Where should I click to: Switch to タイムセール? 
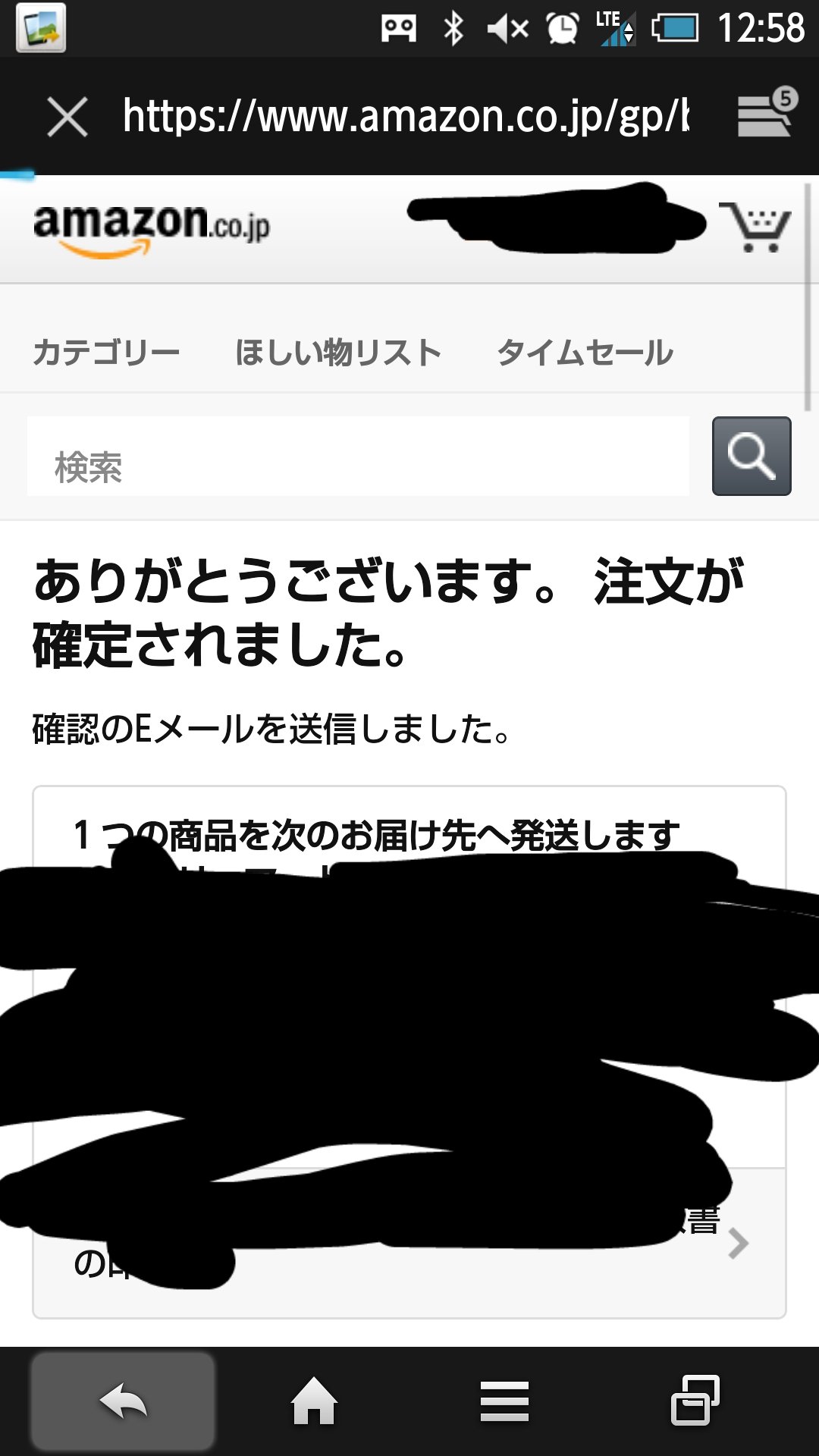pos(585,353)
